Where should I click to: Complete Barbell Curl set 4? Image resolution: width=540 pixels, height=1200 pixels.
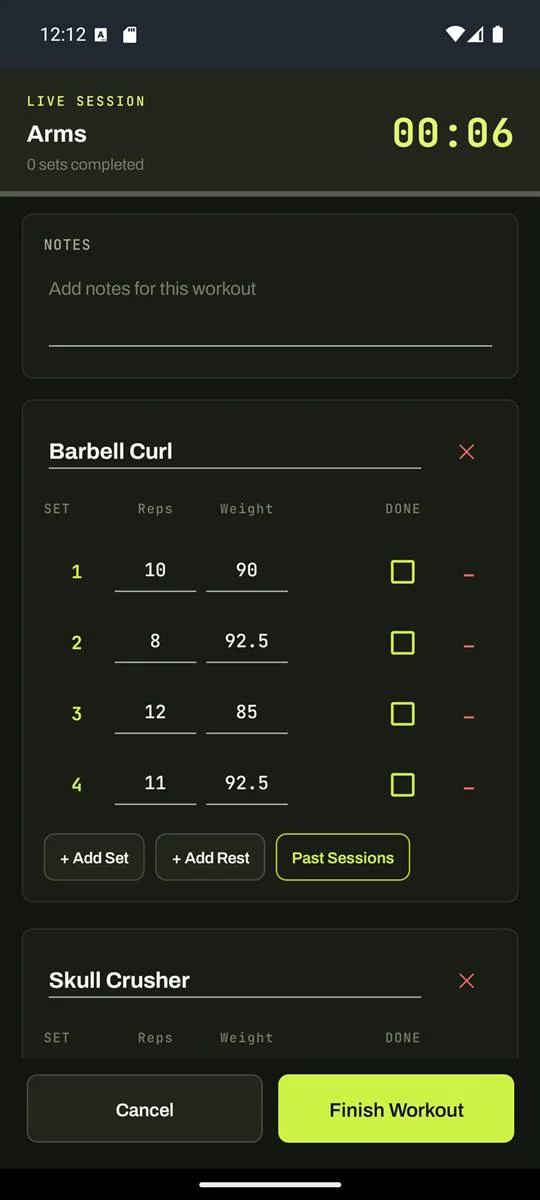[402, 785]
